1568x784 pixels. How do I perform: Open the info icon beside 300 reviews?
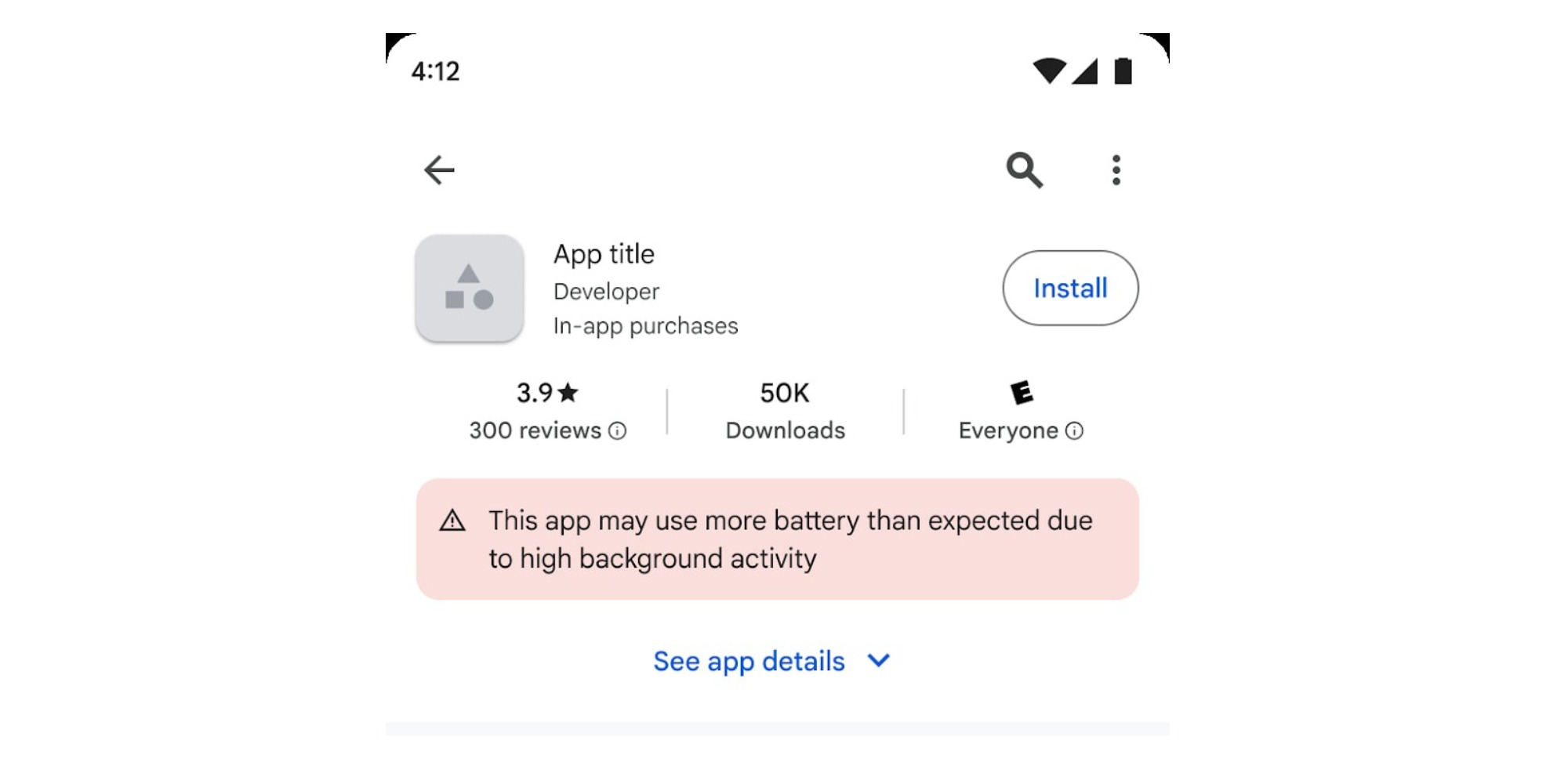[618, 431]
